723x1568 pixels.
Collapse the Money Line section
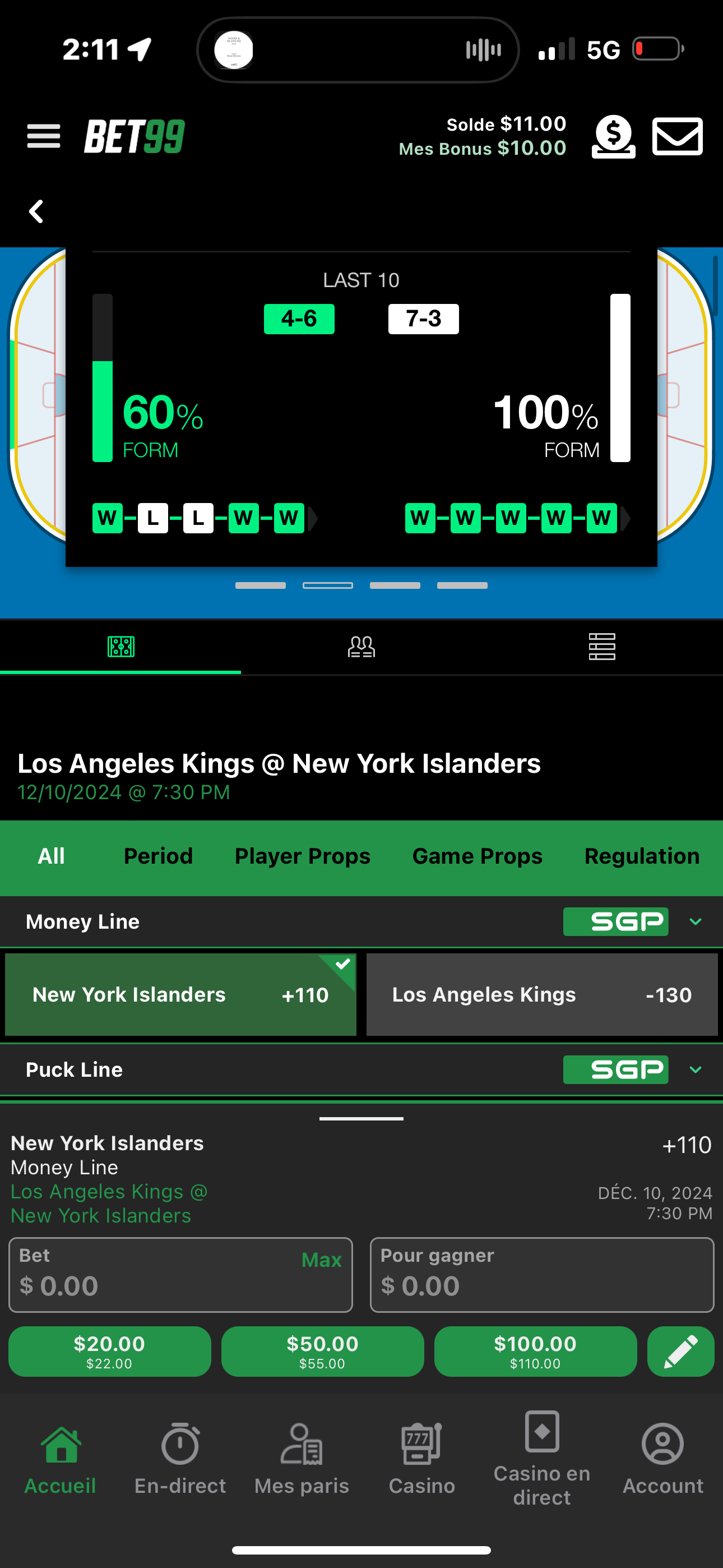(x=696, y=921)
